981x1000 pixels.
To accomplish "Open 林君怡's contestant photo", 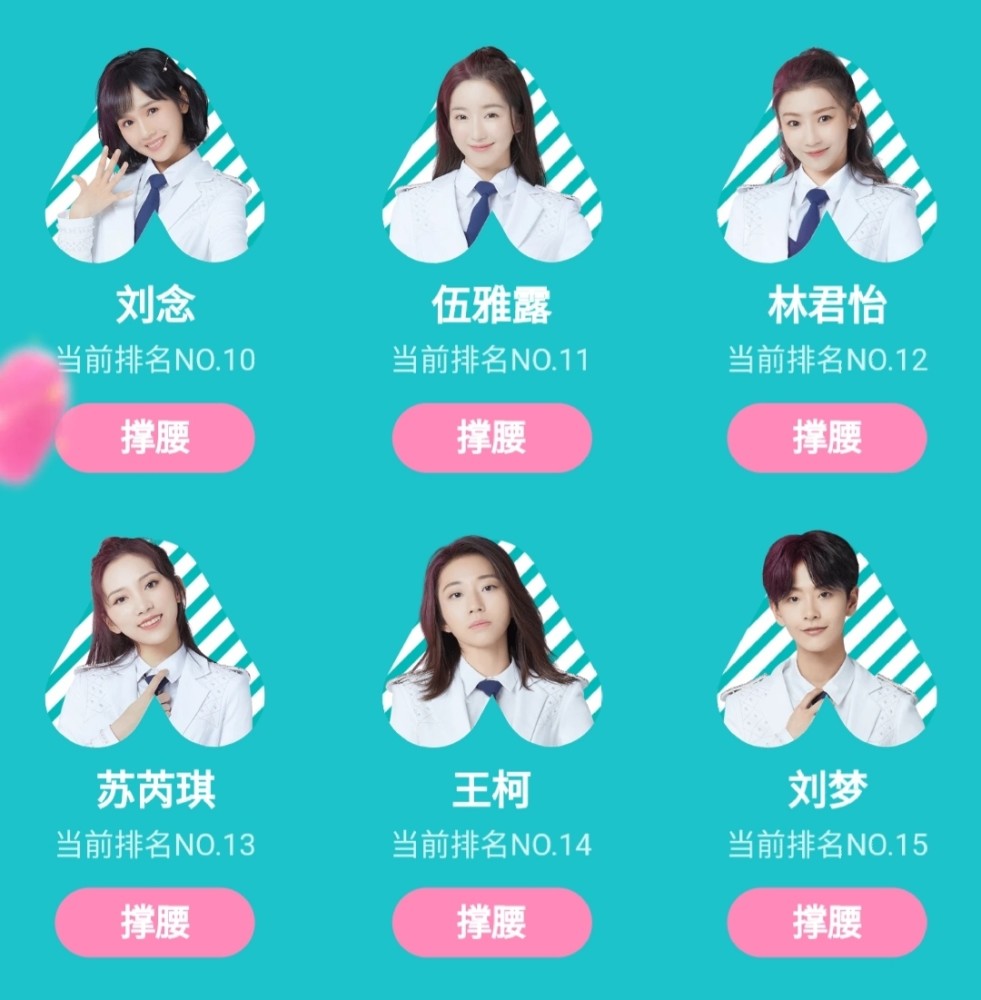I will point(827,160).
